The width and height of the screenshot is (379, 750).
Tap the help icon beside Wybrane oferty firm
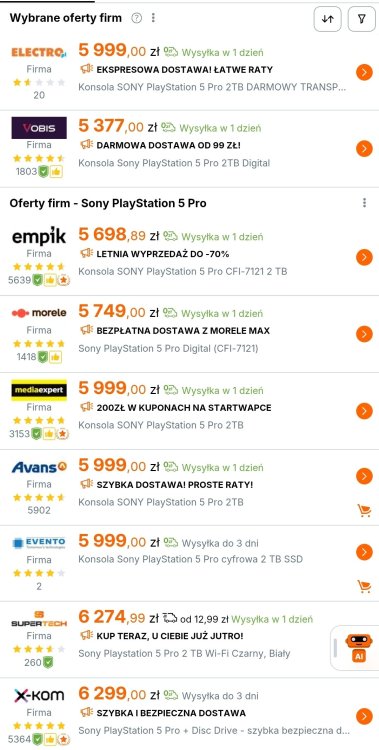click(x=137, y=18)
